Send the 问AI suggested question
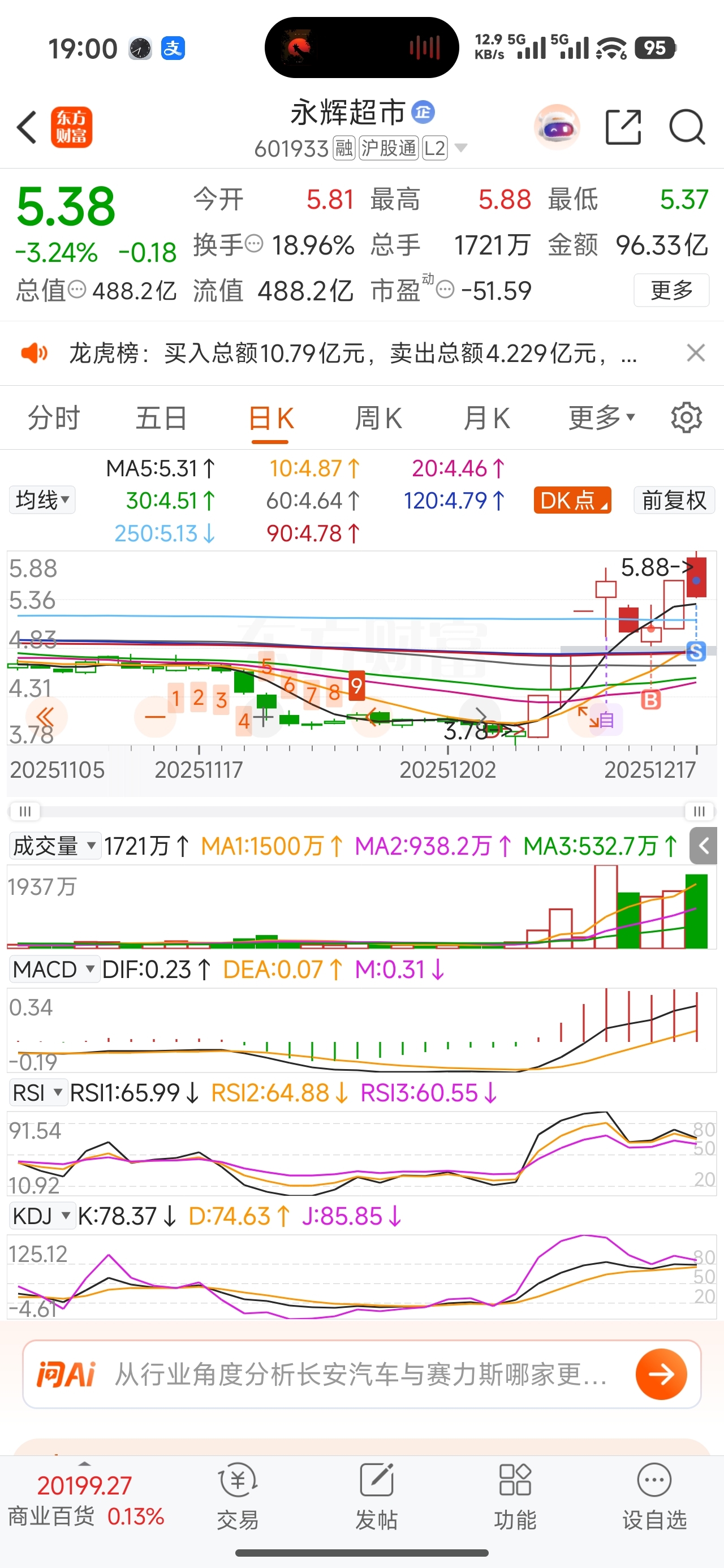724x1568 pixels. point(661,1375)
